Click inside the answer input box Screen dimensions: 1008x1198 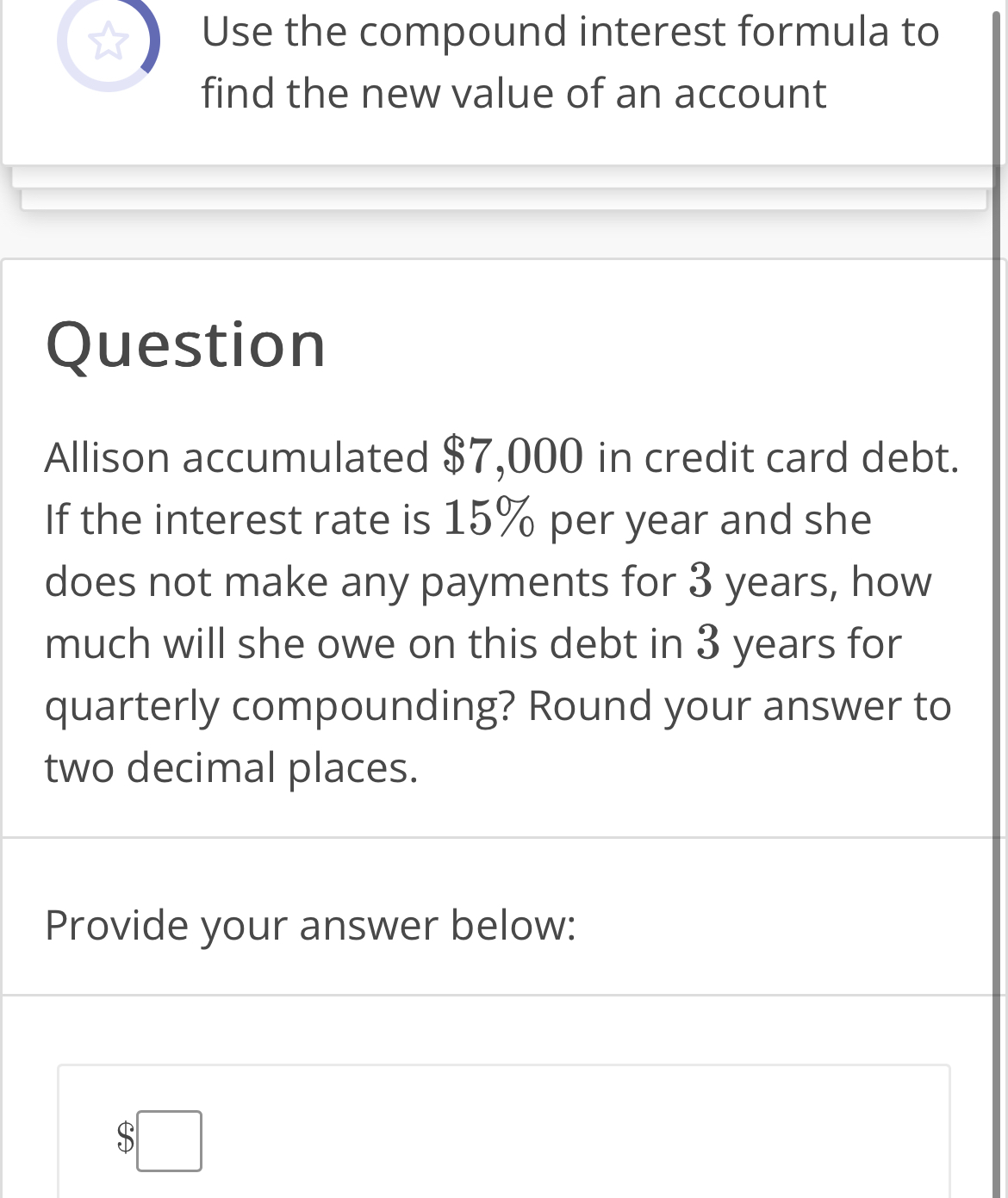pos(169,1143)
